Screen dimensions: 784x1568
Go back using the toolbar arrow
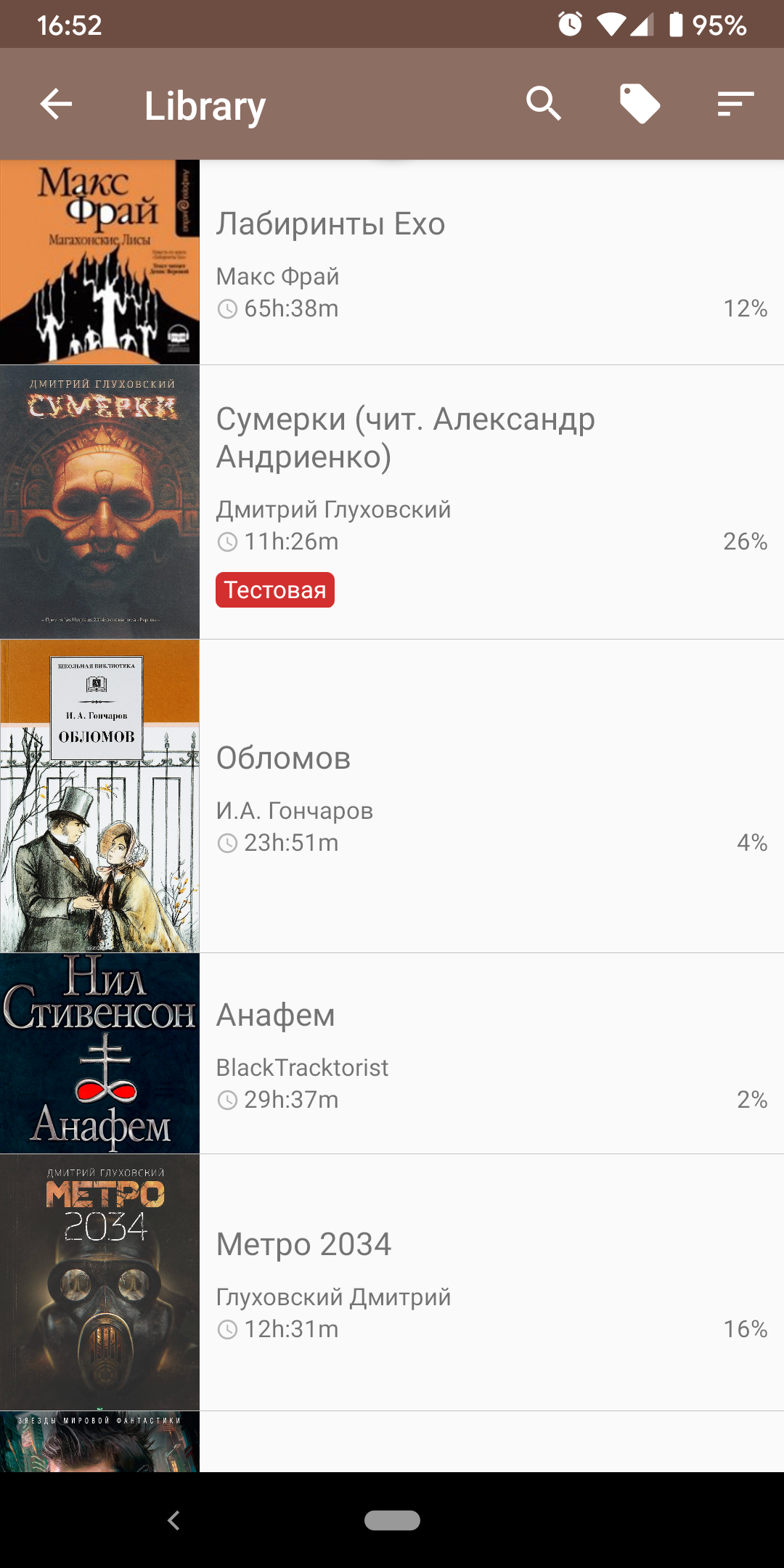tap(56, 105)
